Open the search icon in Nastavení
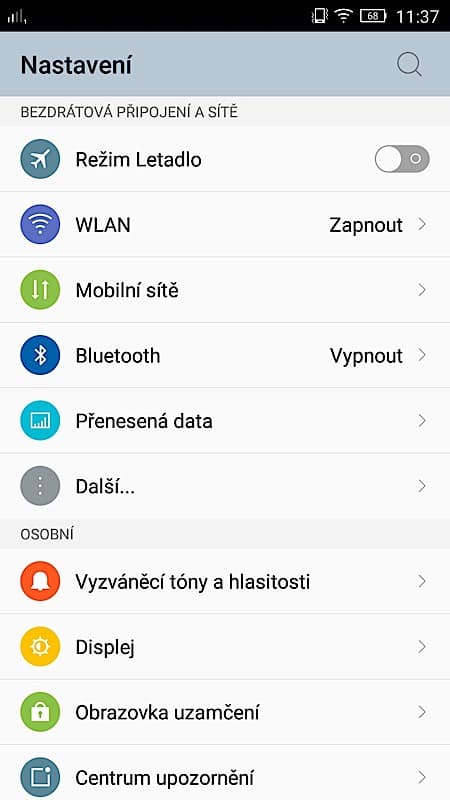Screen dimensions: 450x800 pyautogui.click(x=409, y=65)
